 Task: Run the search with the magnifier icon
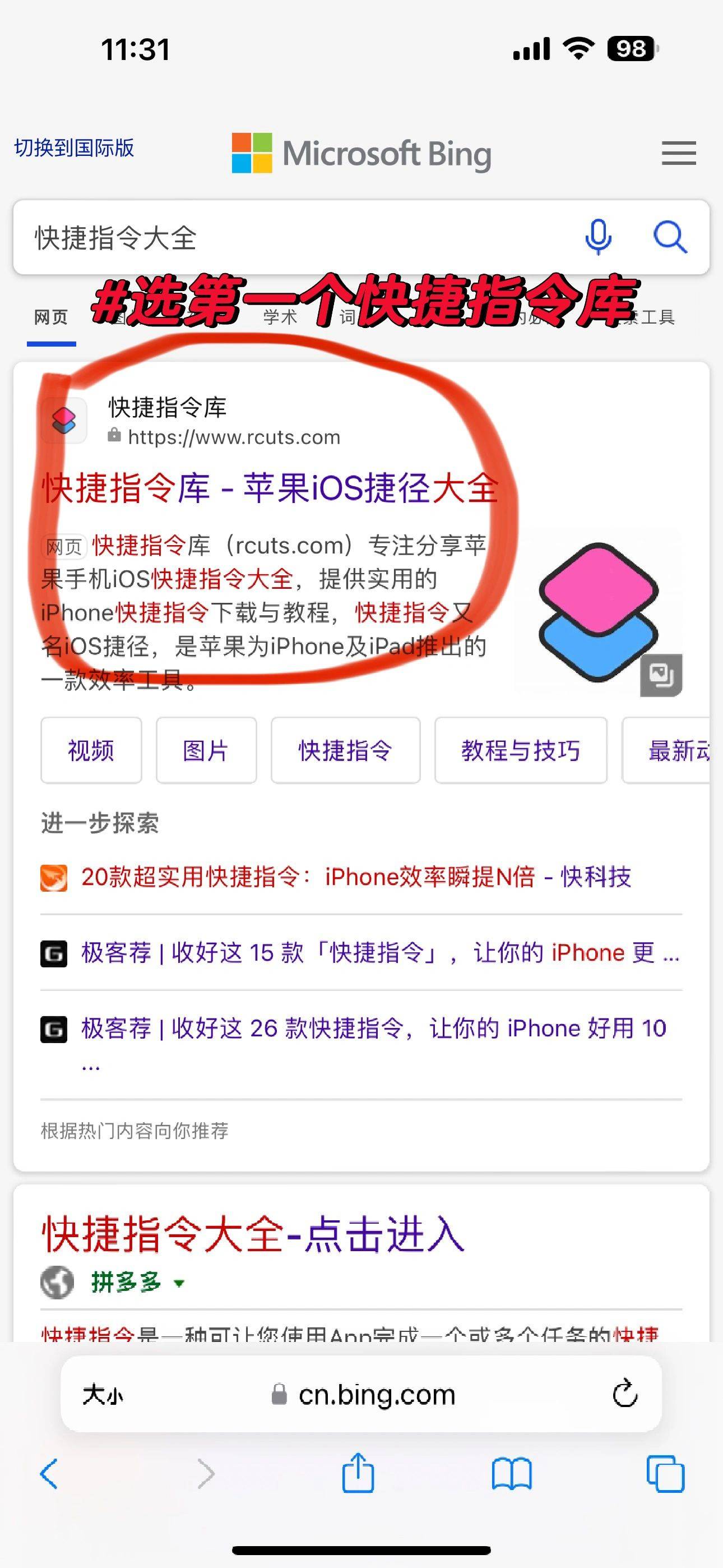coord(669,237)
